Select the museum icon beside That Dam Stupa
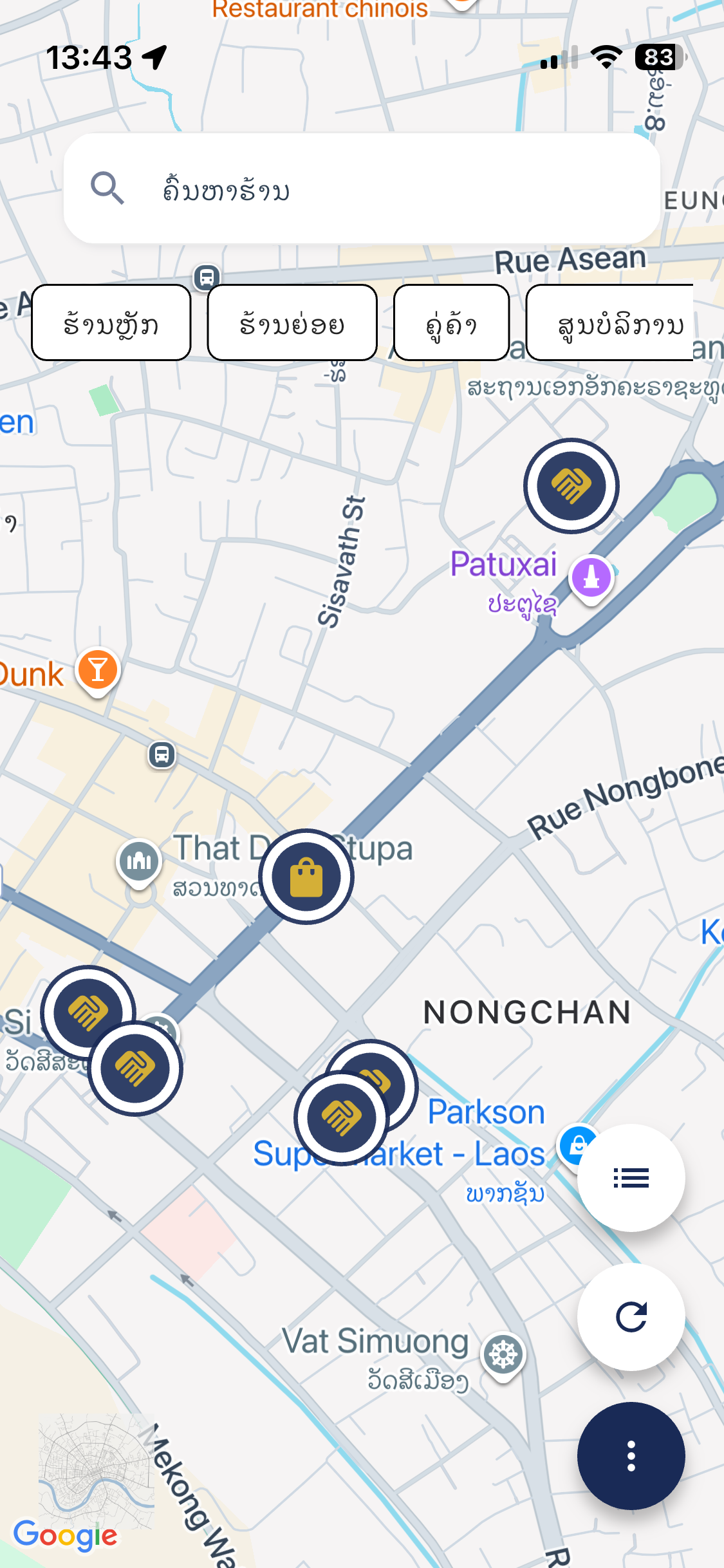The height and width of the screenshot is (1568, 724). pyautogui.click(x=138, y=861)
